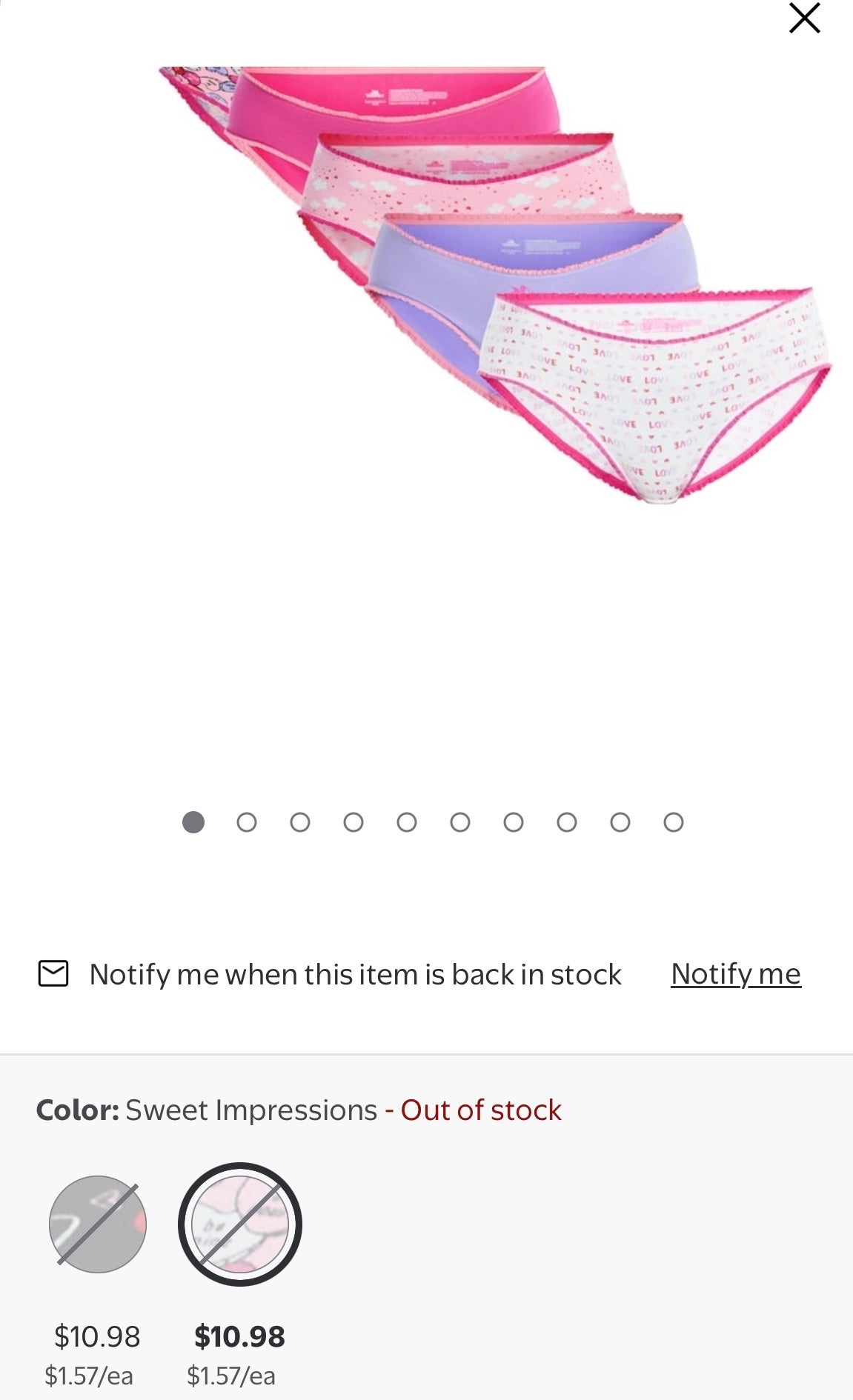This screenshot has width=853, height=1400.
Task: Select the Sweet Impressions pink color swatch
Action: (239, 1224)
